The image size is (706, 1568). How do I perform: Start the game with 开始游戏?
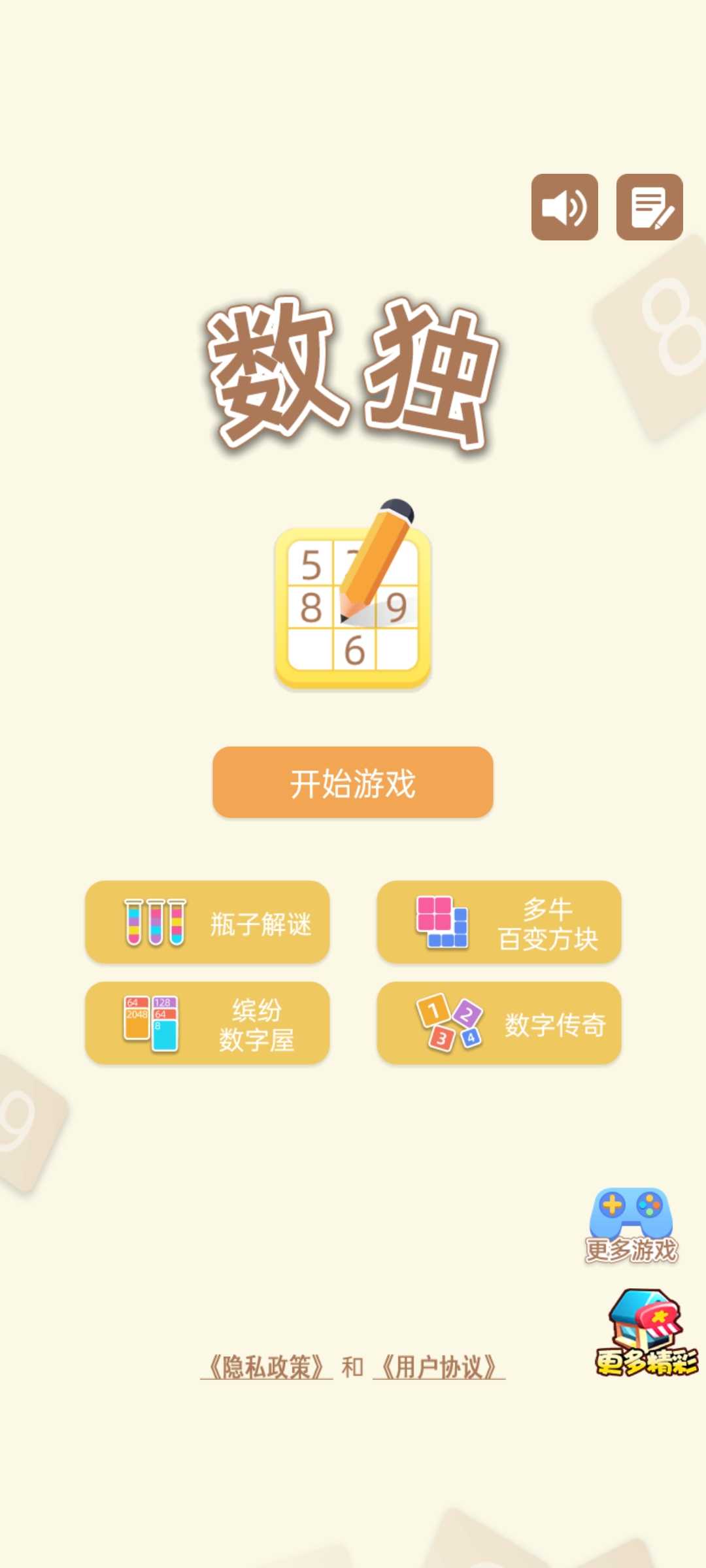click(352, 783)
